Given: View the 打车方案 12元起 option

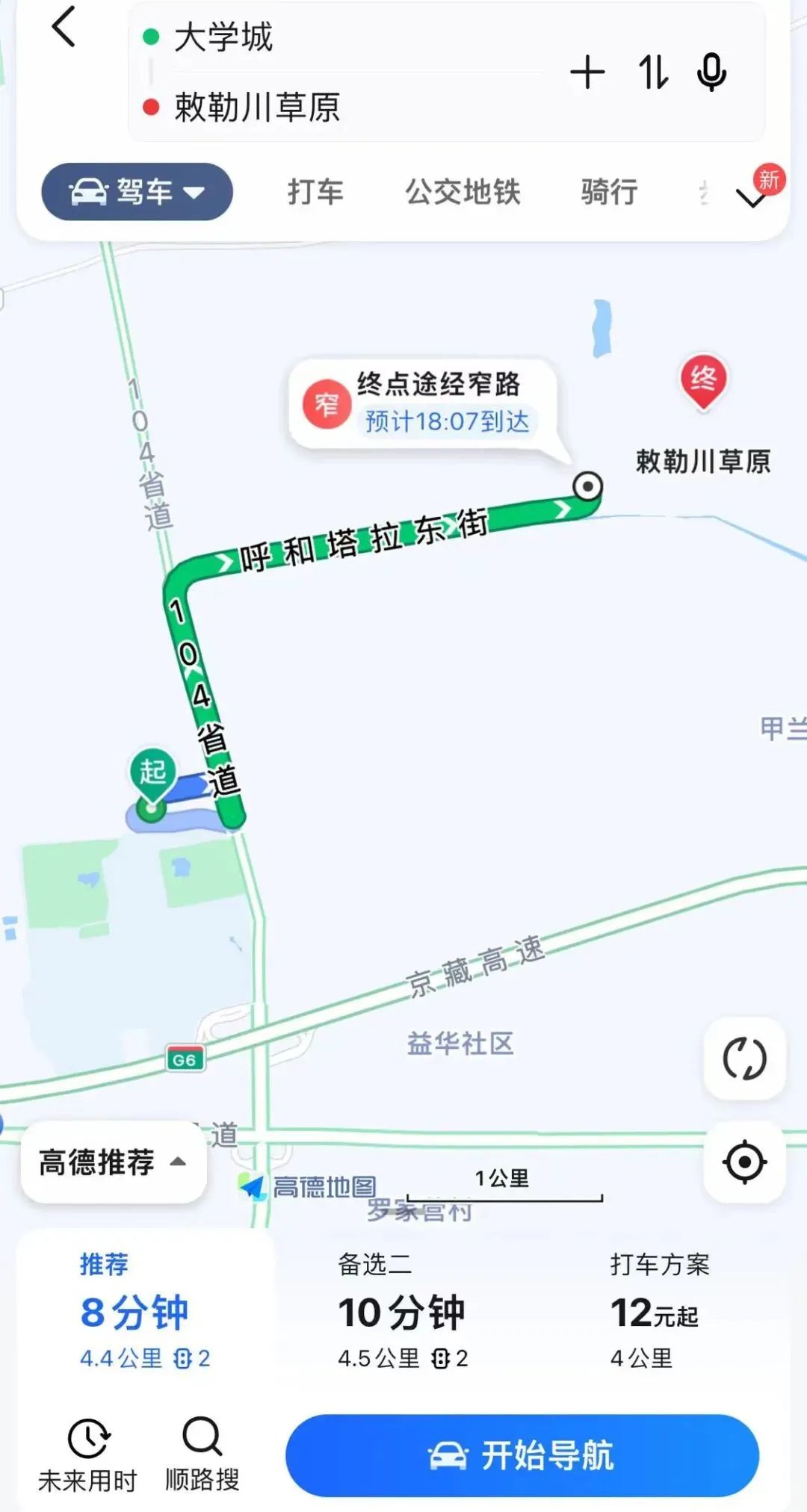Looking at the screenshot, I should [658, 1311].
